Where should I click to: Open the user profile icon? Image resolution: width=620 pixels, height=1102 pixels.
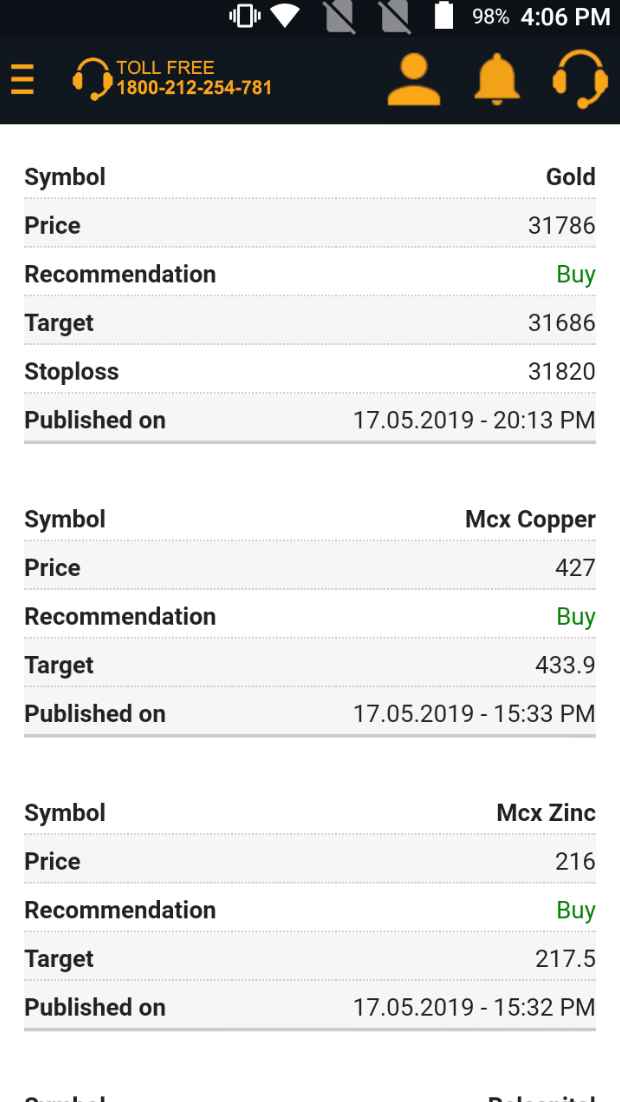click(413, 79)
